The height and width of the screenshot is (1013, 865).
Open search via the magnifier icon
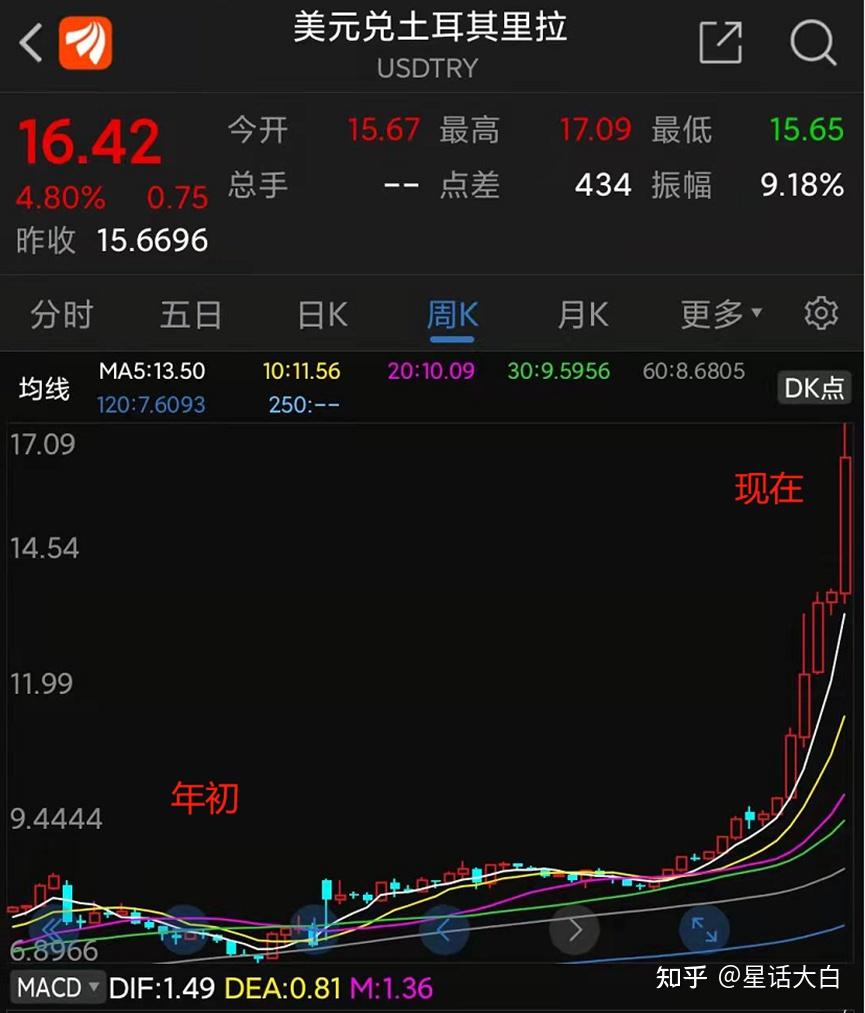[x=812, y=44]
